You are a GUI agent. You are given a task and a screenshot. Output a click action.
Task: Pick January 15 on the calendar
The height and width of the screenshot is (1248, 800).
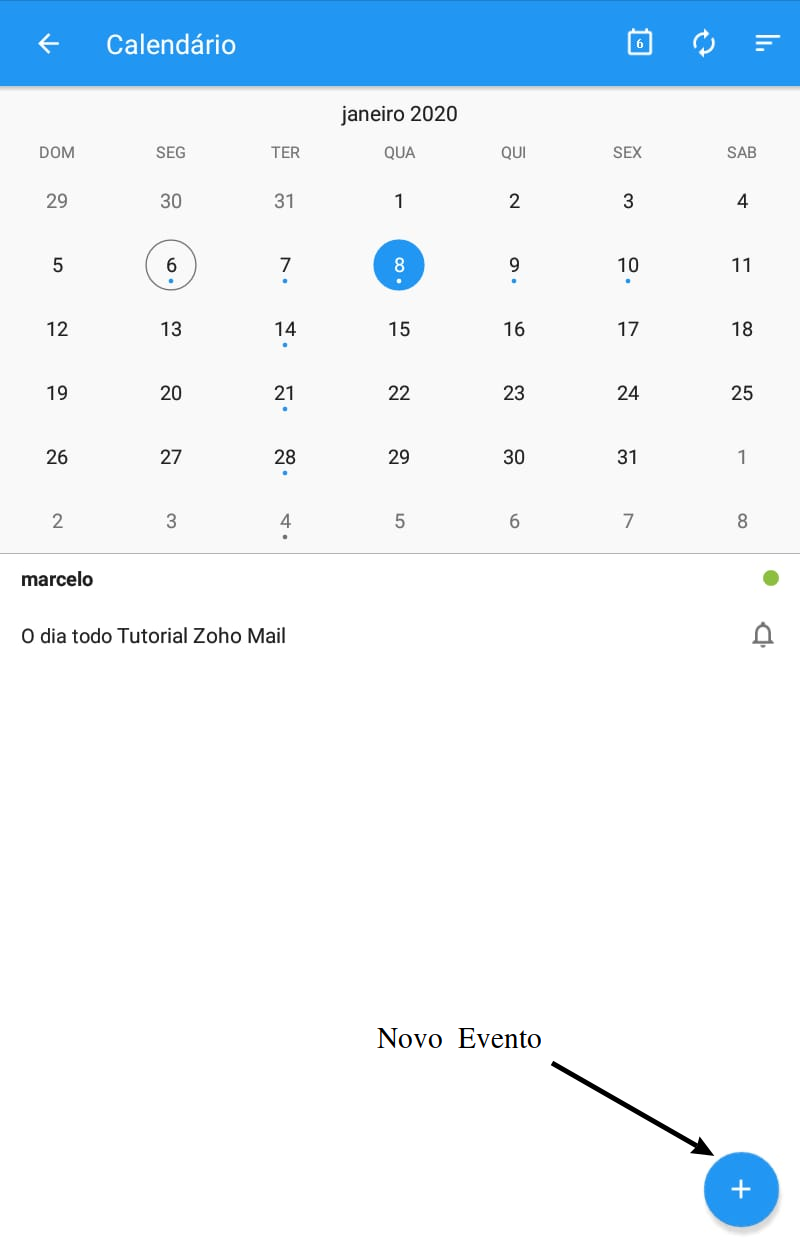399,330
